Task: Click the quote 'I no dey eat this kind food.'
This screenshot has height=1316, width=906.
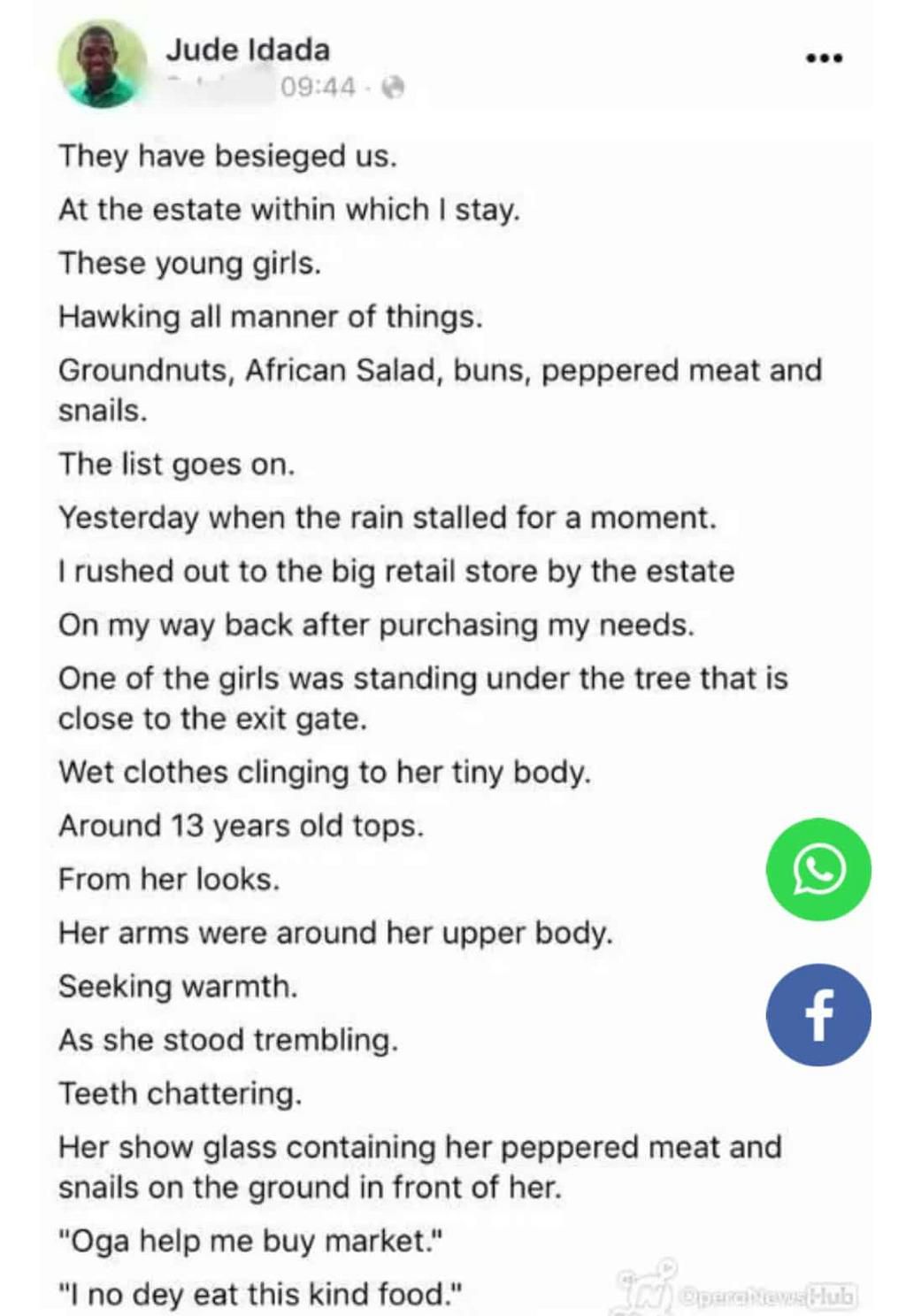Action: click(259, 1293)
